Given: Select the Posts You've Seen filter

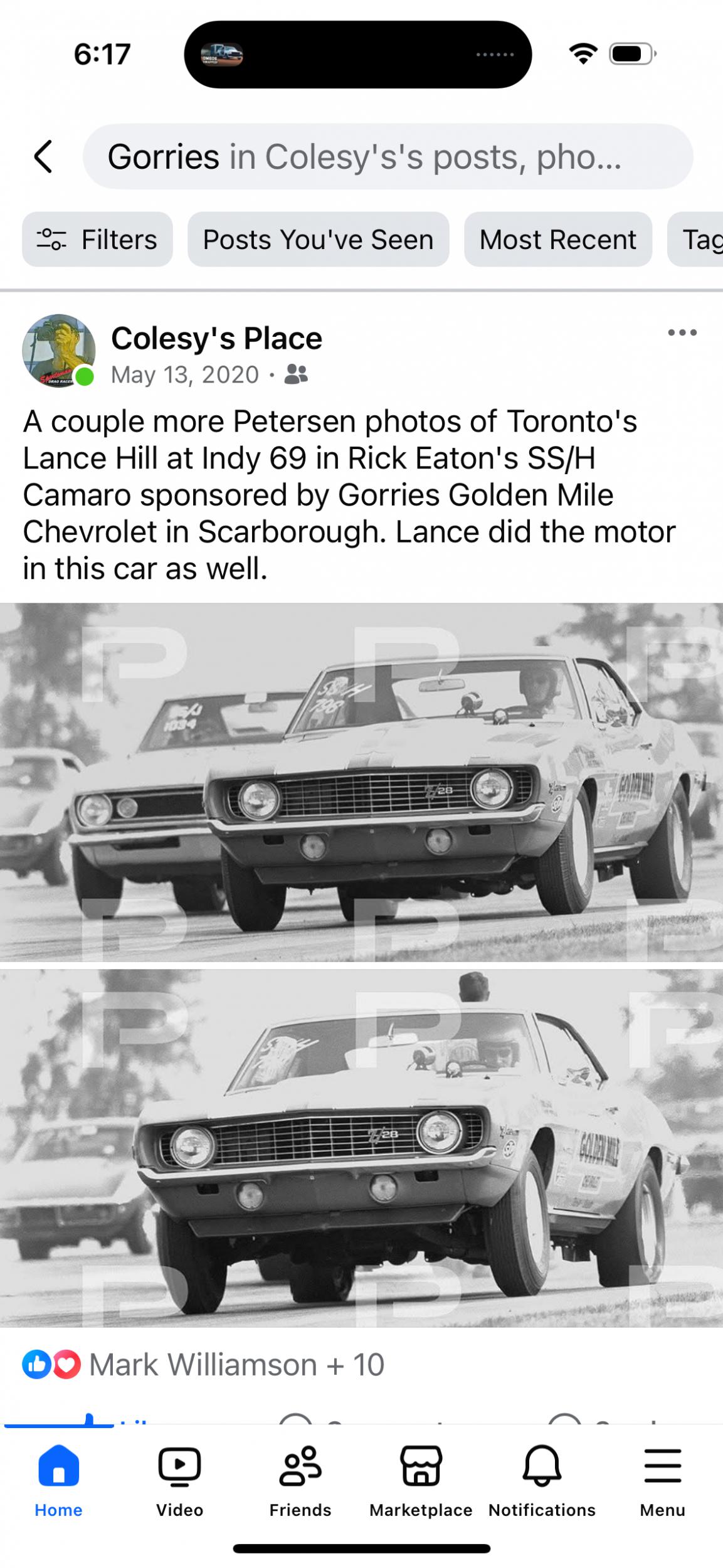Looking at the screenshot, I should click(x=318, y=240).
